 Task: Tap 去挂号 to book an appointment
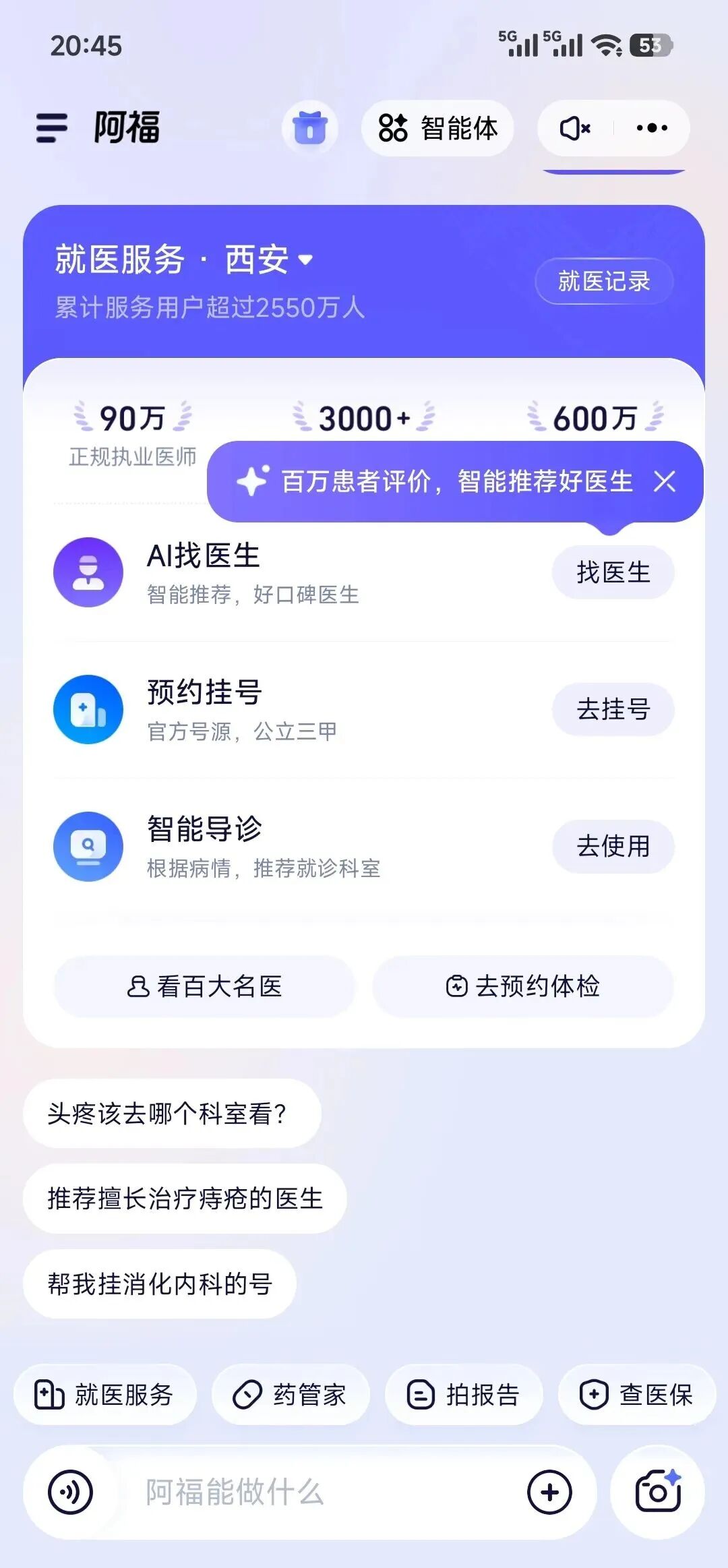613,709
